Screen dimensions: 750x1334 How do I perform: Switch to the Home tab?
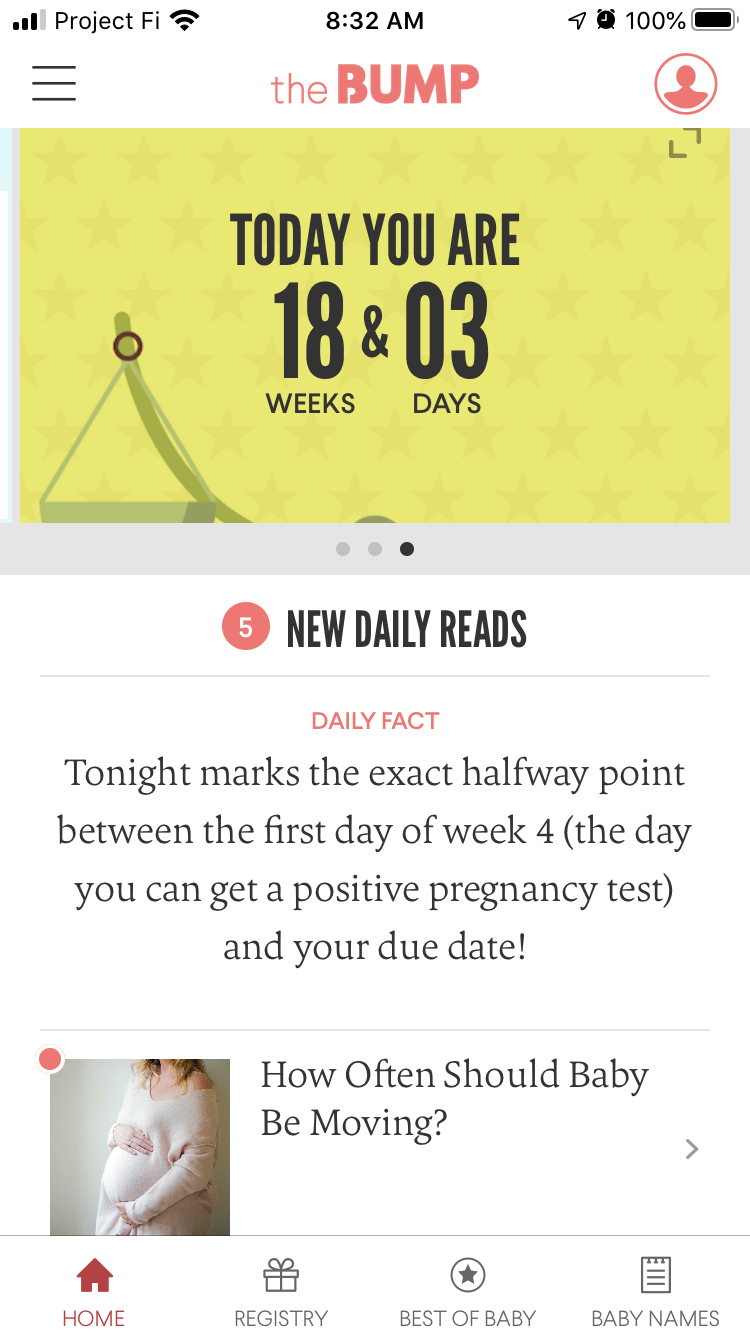(94, 1291)
